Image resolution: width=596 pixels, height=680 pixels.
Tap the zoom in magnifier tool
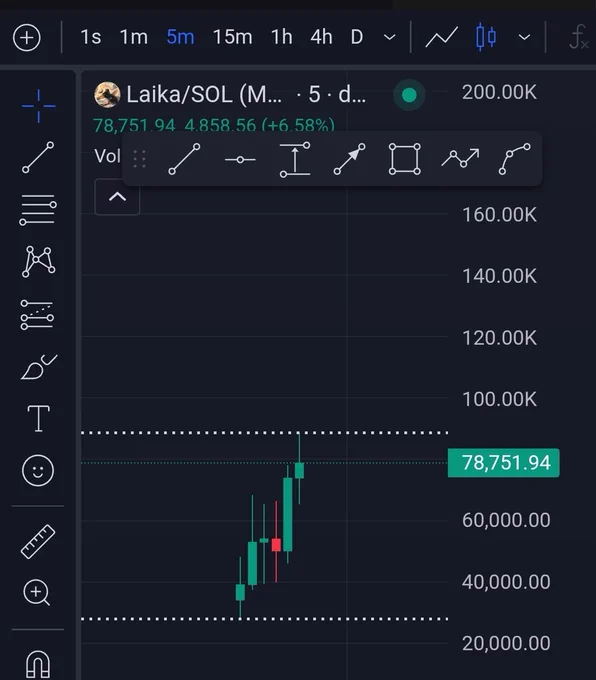[x=37, y=592]
